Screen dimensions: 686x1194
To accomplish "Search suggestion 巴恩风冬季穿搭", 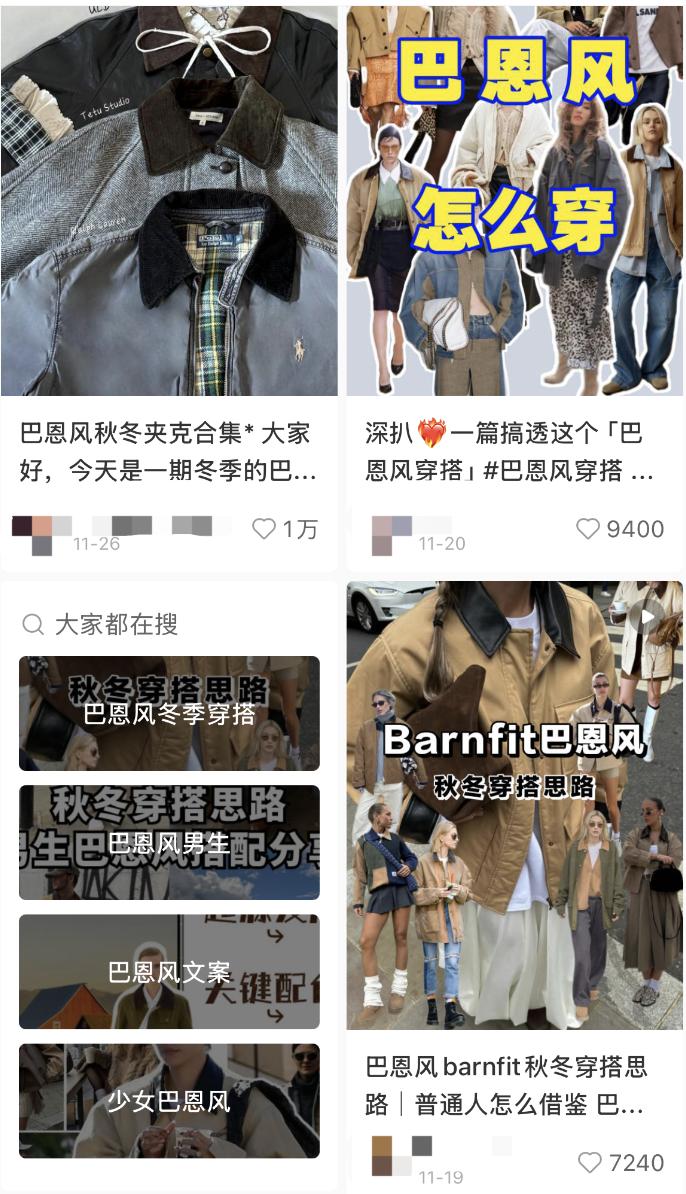I will (169, 714).
